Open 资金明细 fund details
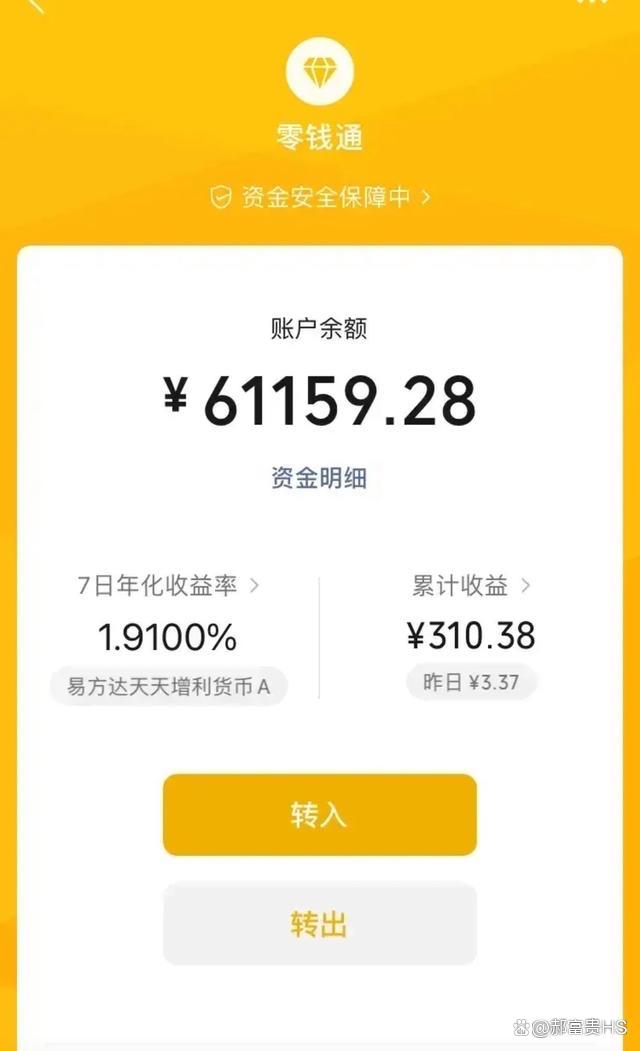 tap(319, 478)
